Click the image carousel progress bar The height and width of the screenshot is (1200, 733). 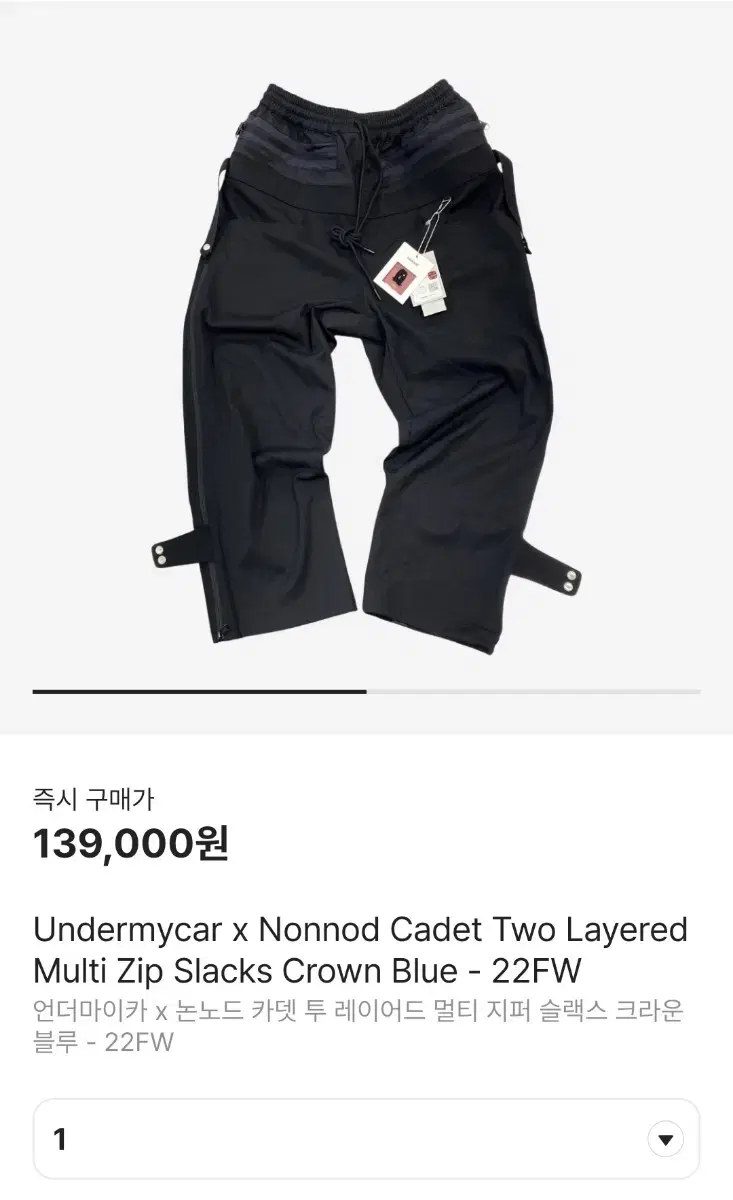click(366, 690)
